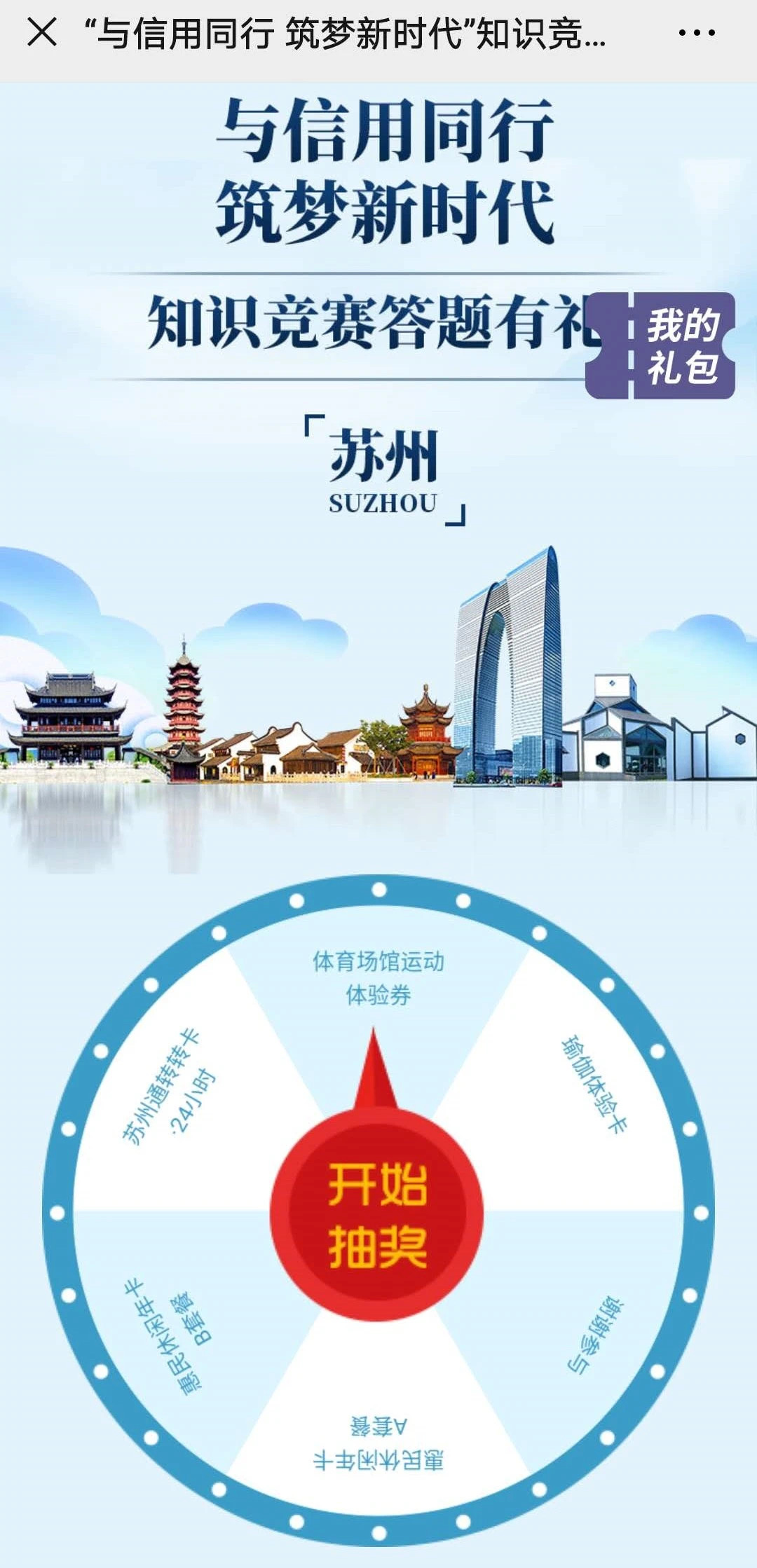Tap 开始抽奖 to start the lottery
Screen dimensions: 757x1568
[x=377, y=1214]
